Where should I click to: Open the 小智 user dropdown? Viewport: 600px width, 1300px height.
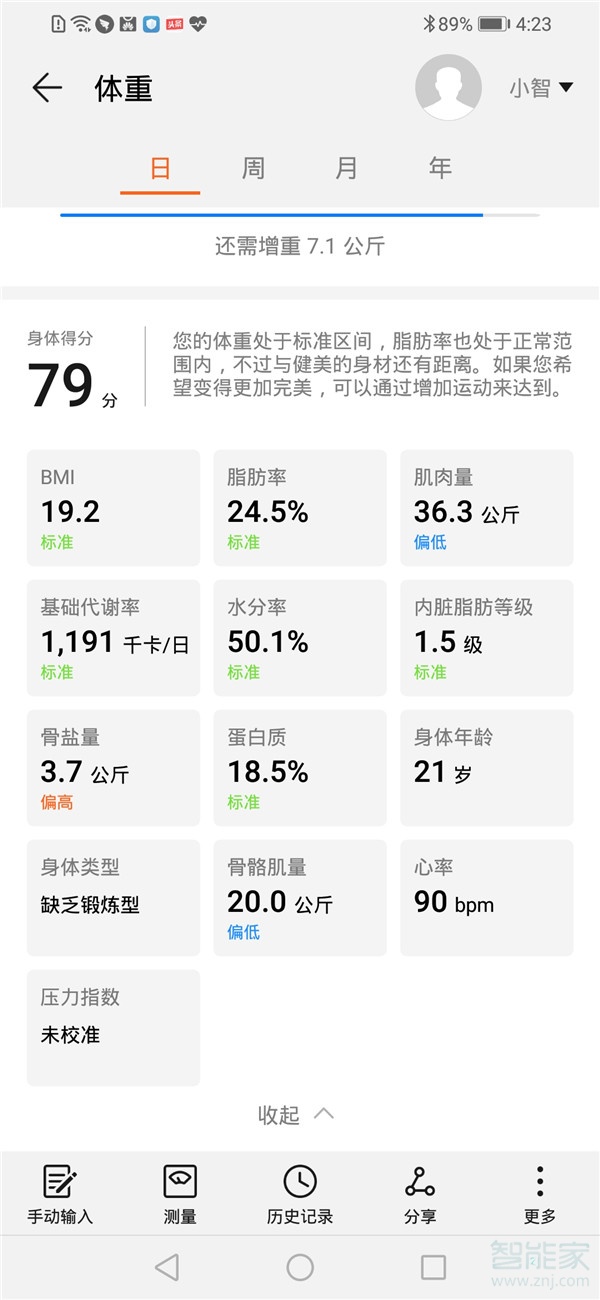541,88
